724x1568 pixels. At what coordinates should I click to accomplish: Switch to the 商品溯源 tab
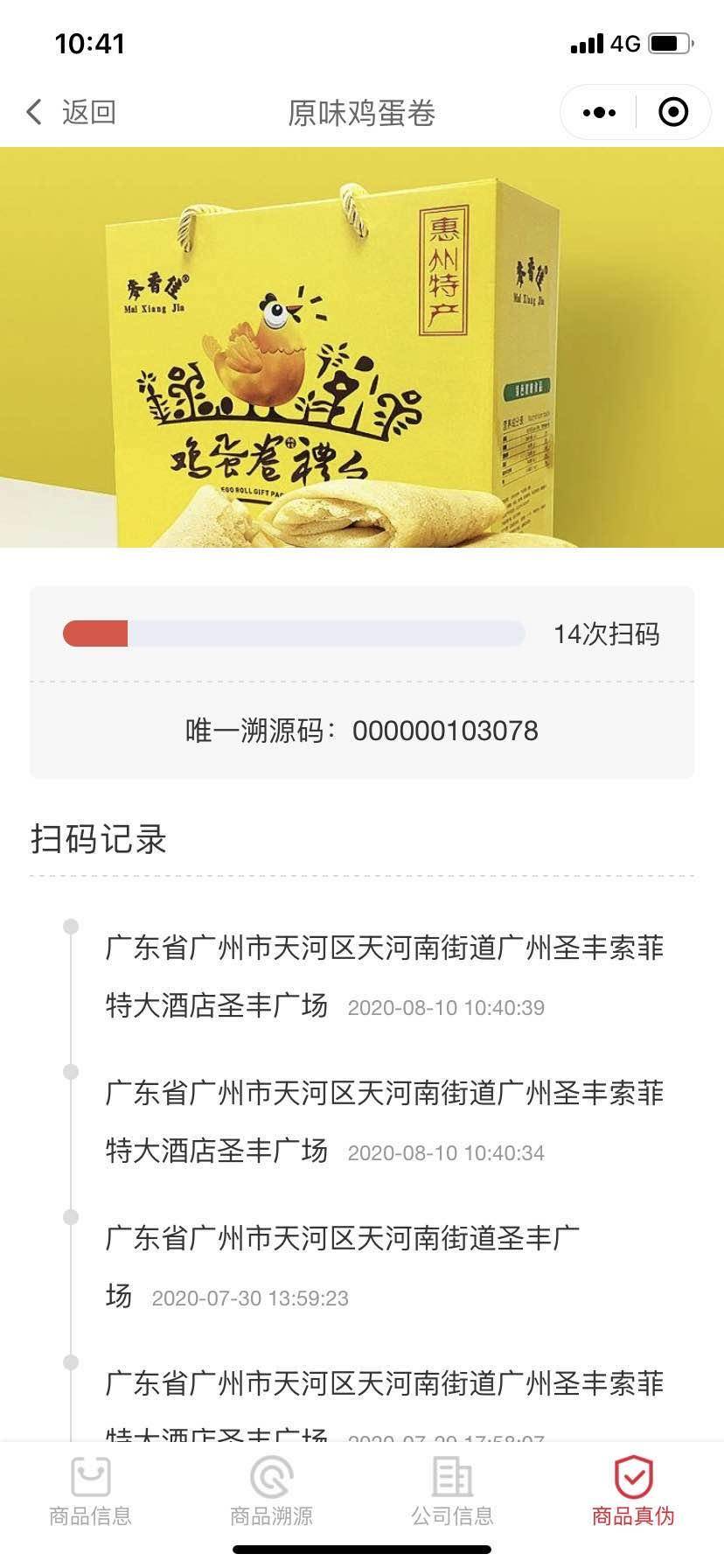(x=271, y=1493)
